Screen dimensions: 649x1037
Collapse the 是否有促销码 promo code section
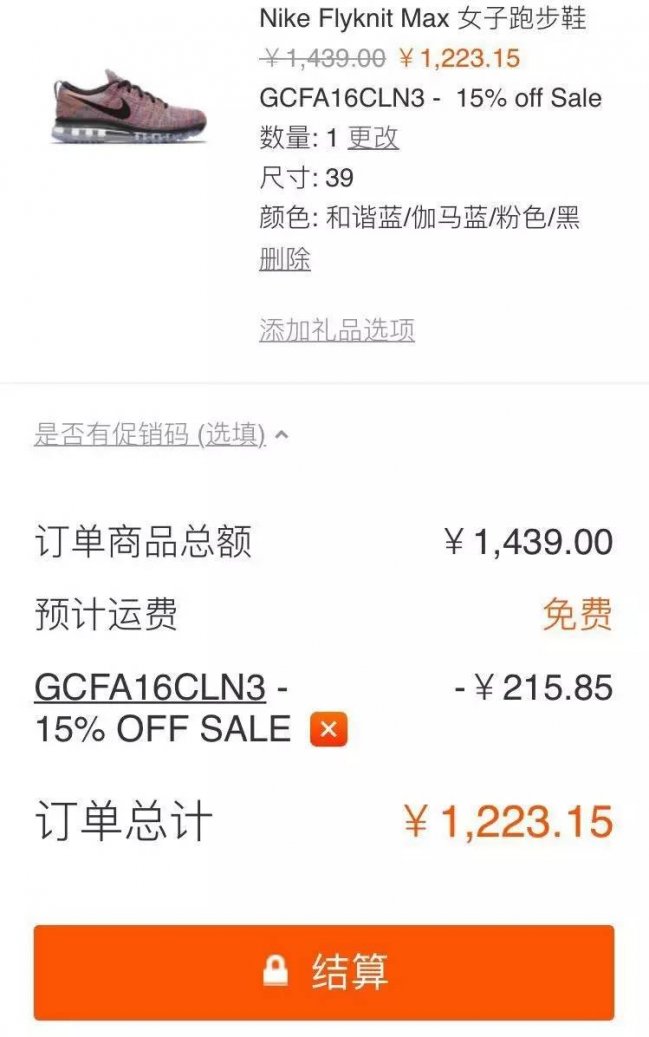162,435
